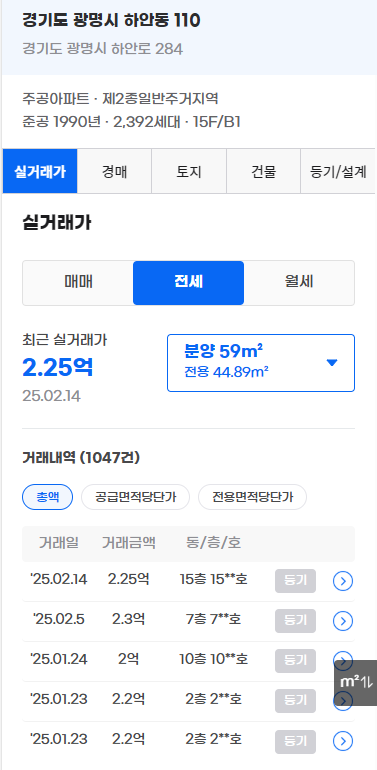Expand the 분양 59m² area dropdown
This screenshot has width=377, height=770.
click(x=261, y=363)
